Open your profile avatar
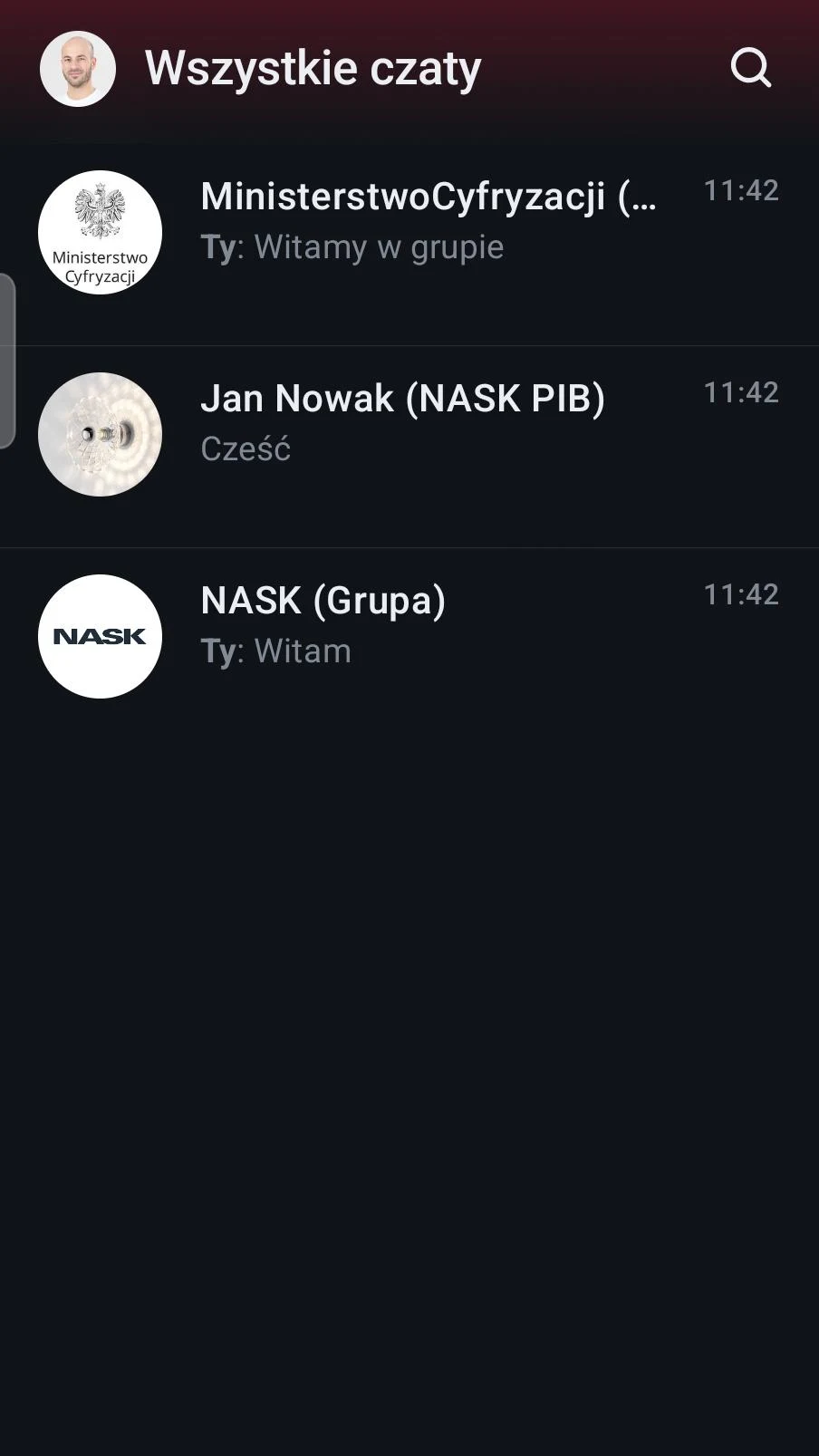 78,69
